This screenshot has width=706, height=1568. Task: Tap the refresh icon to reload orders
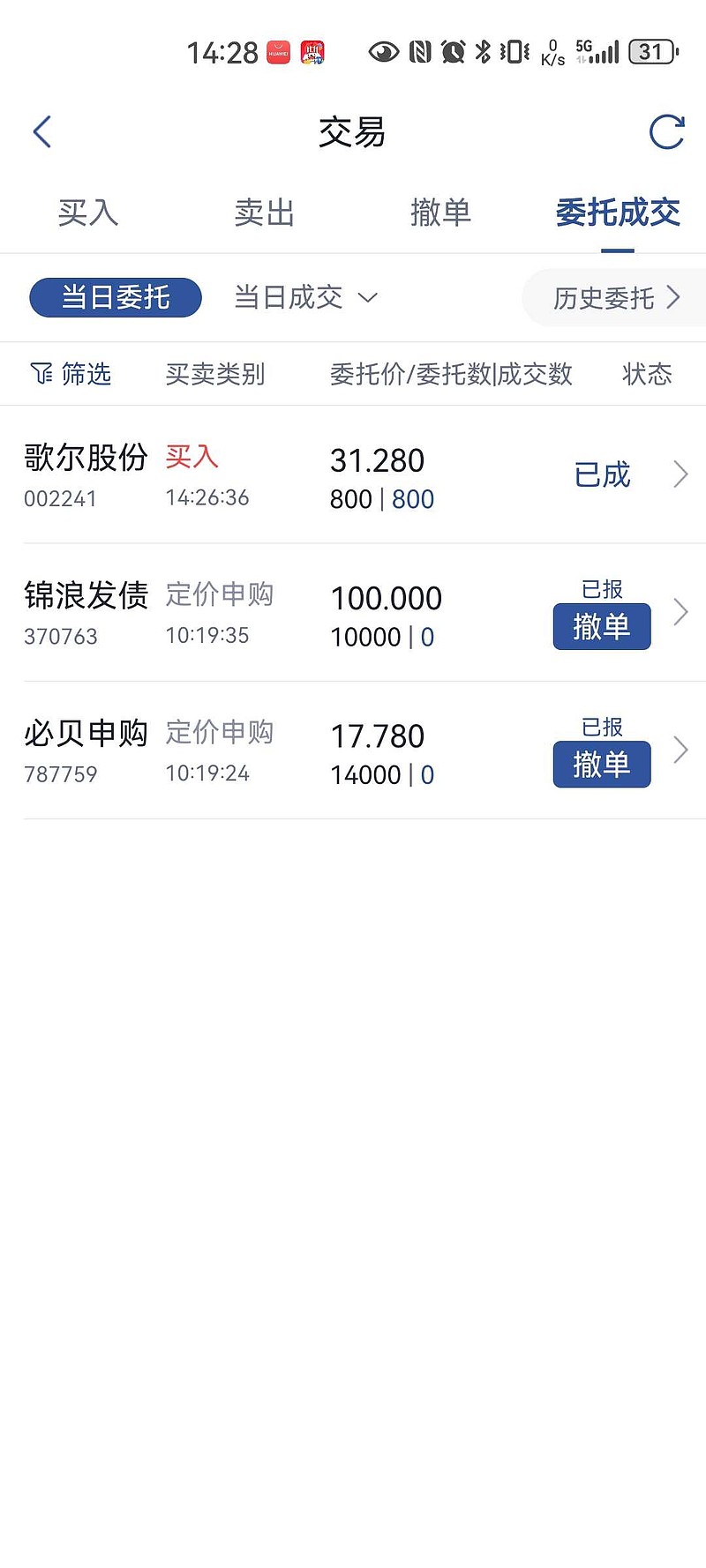tap(668, 131)
